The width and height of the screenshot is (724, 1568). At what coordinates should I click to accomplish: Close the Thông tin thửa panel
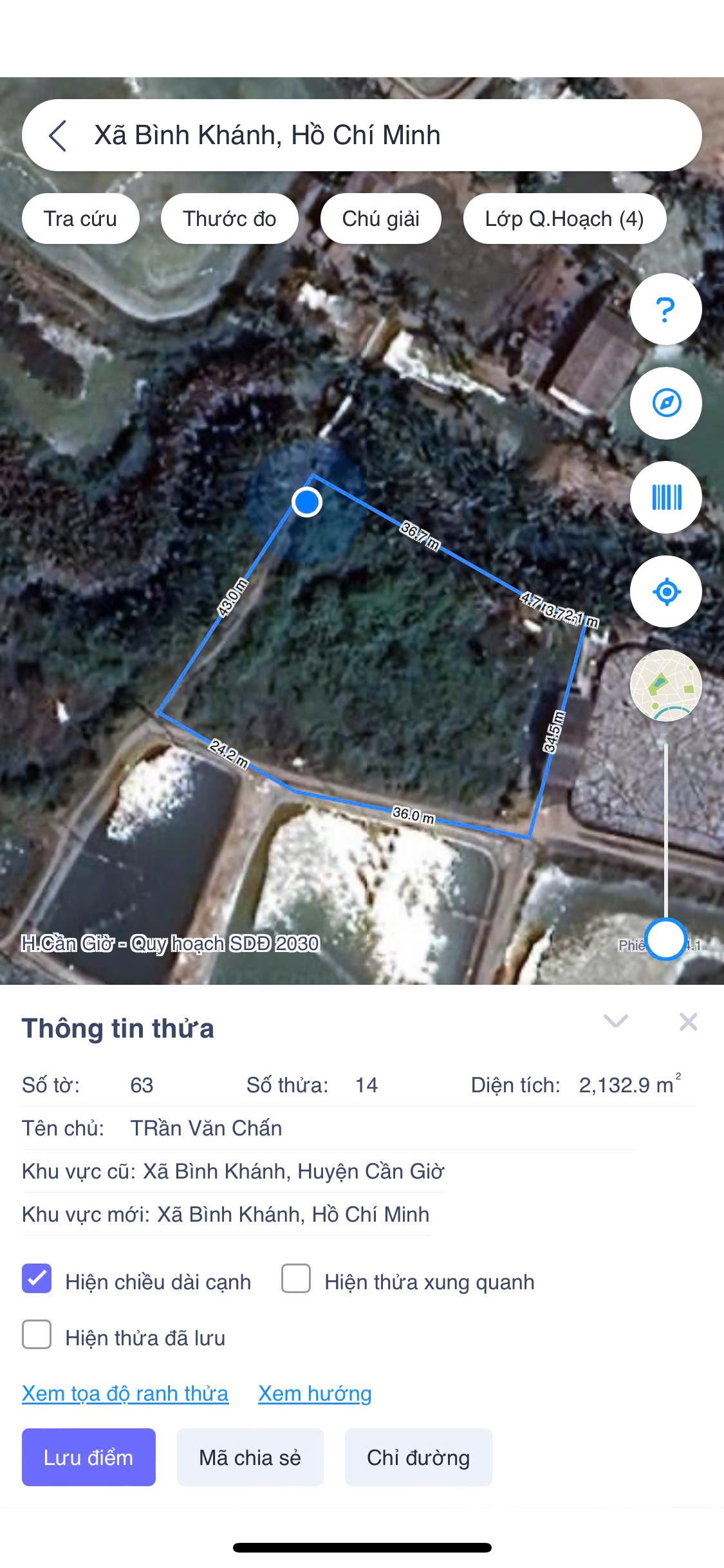click(689, 1022)
